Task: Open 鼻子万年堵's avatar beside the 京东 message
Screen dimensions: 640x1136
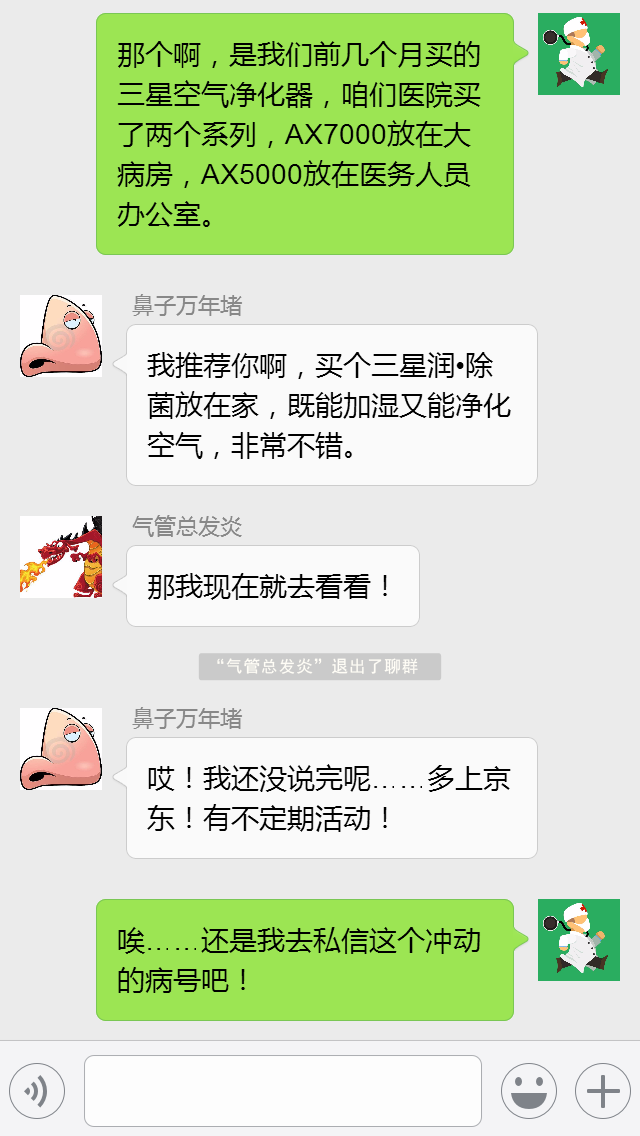Action: click(61, 749)
